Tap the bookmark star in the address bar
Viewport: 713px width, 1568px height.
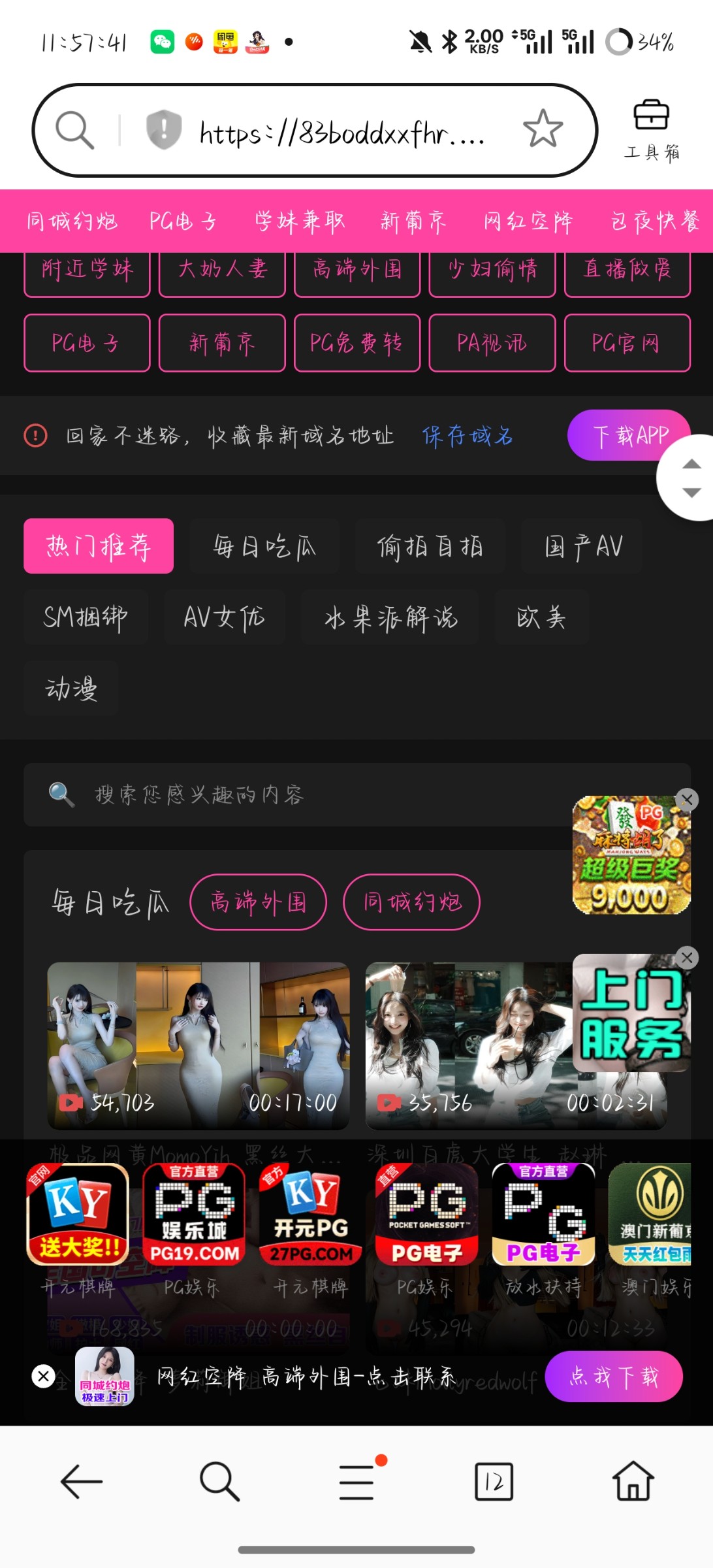coord(544,128)
